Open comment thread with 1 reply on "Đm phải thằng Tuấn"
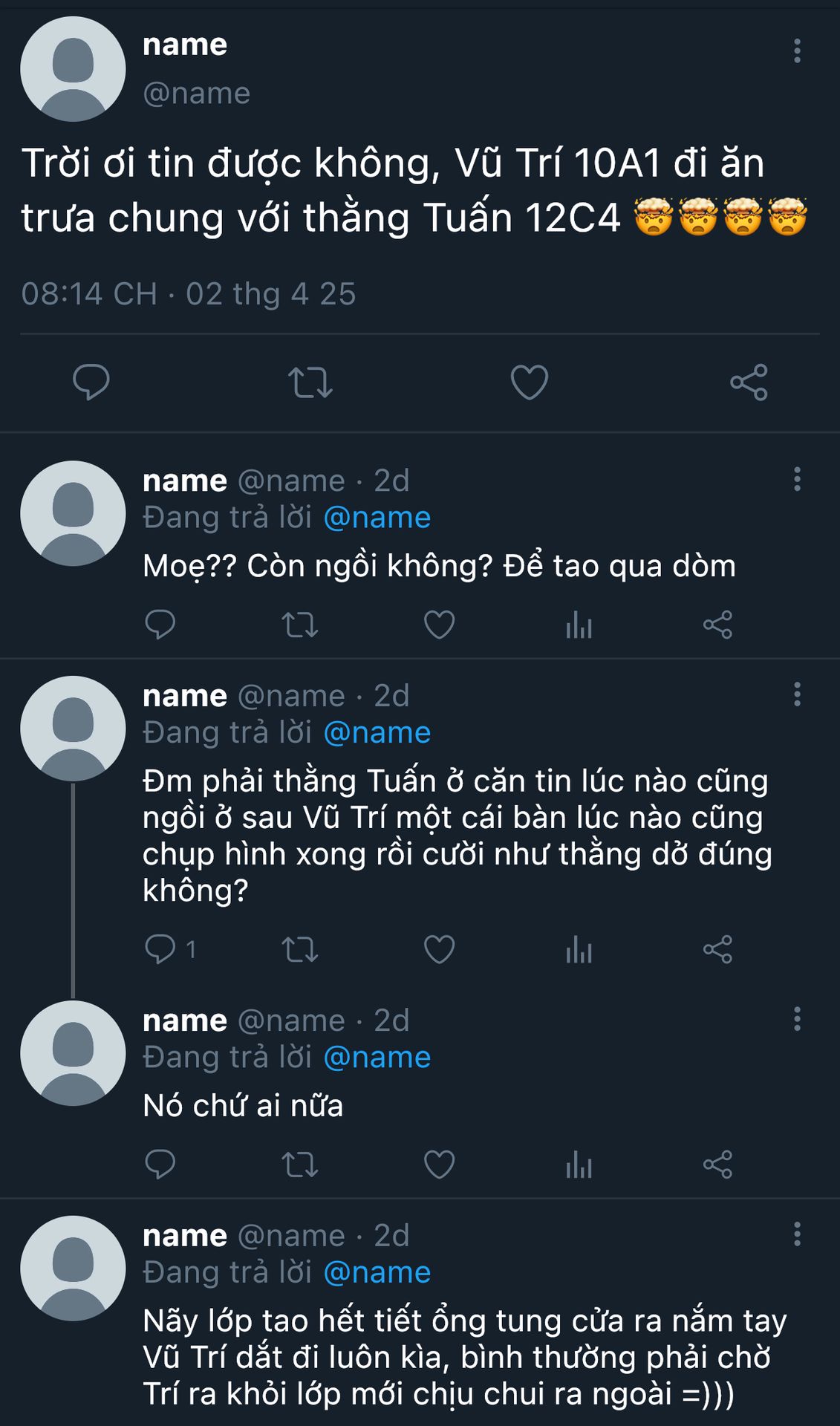 pos(171,949)
